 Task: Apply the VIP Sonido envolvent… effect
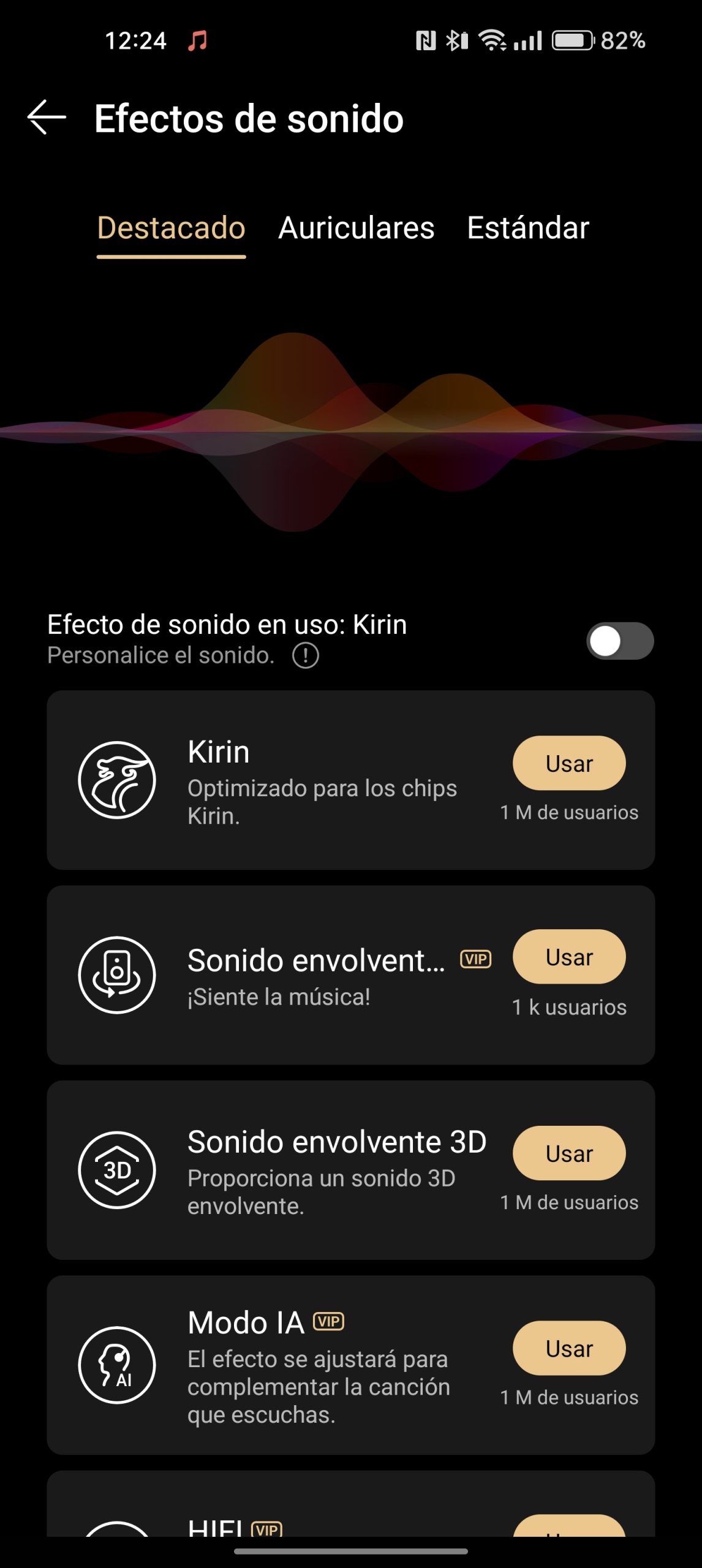pos(568,957)
